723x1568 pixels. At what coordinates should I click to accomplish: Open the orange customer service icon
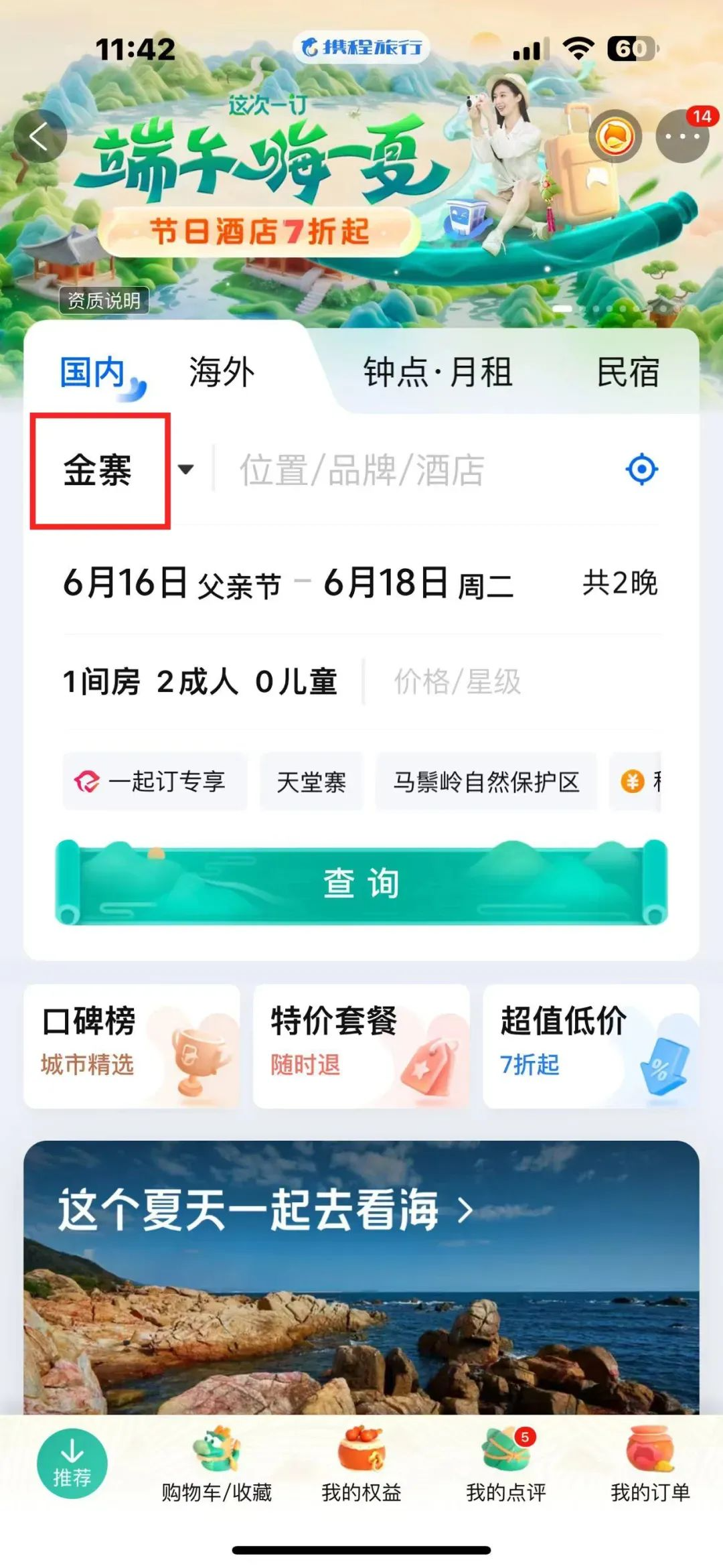coord(615,137)
